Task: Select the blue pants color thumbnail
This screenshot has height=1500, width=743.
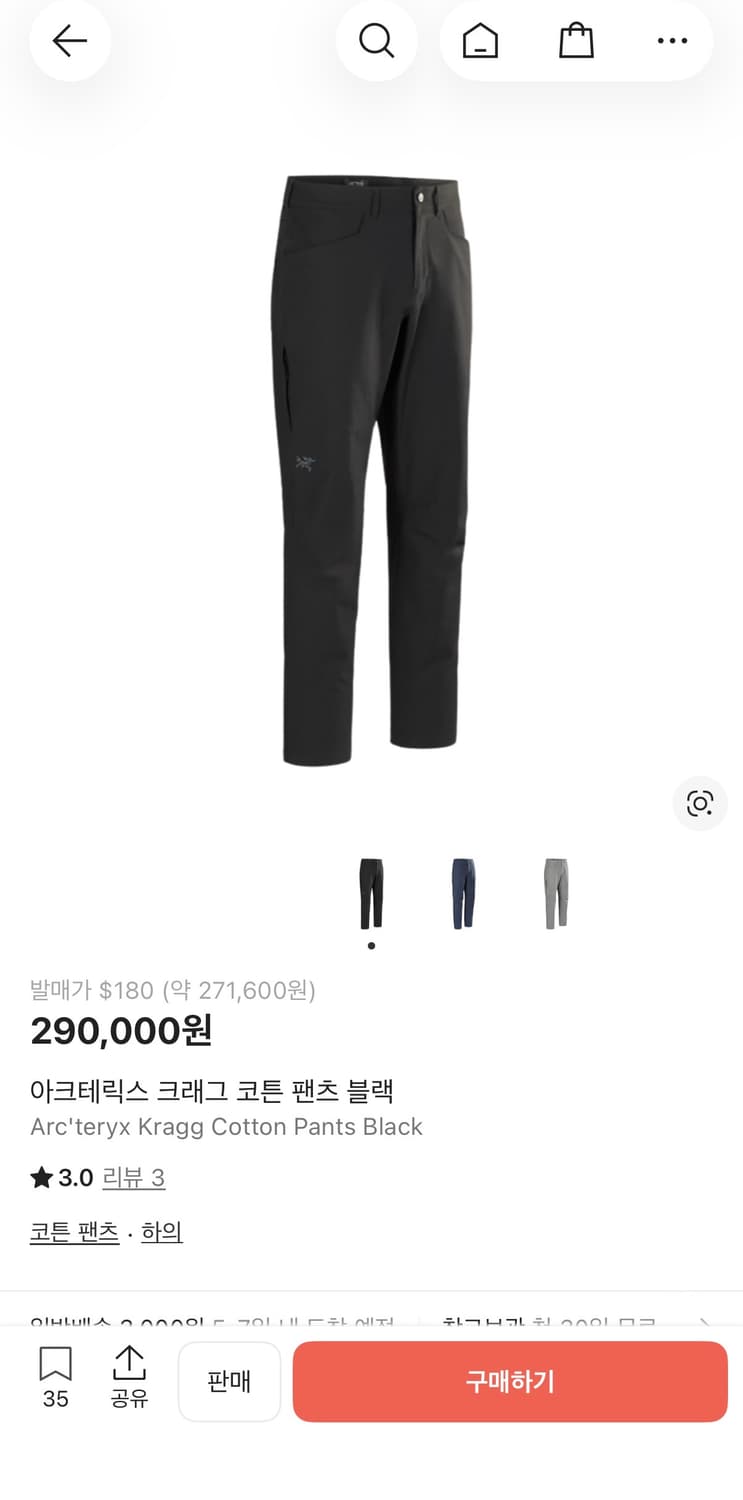Action: tap(463, 893)
